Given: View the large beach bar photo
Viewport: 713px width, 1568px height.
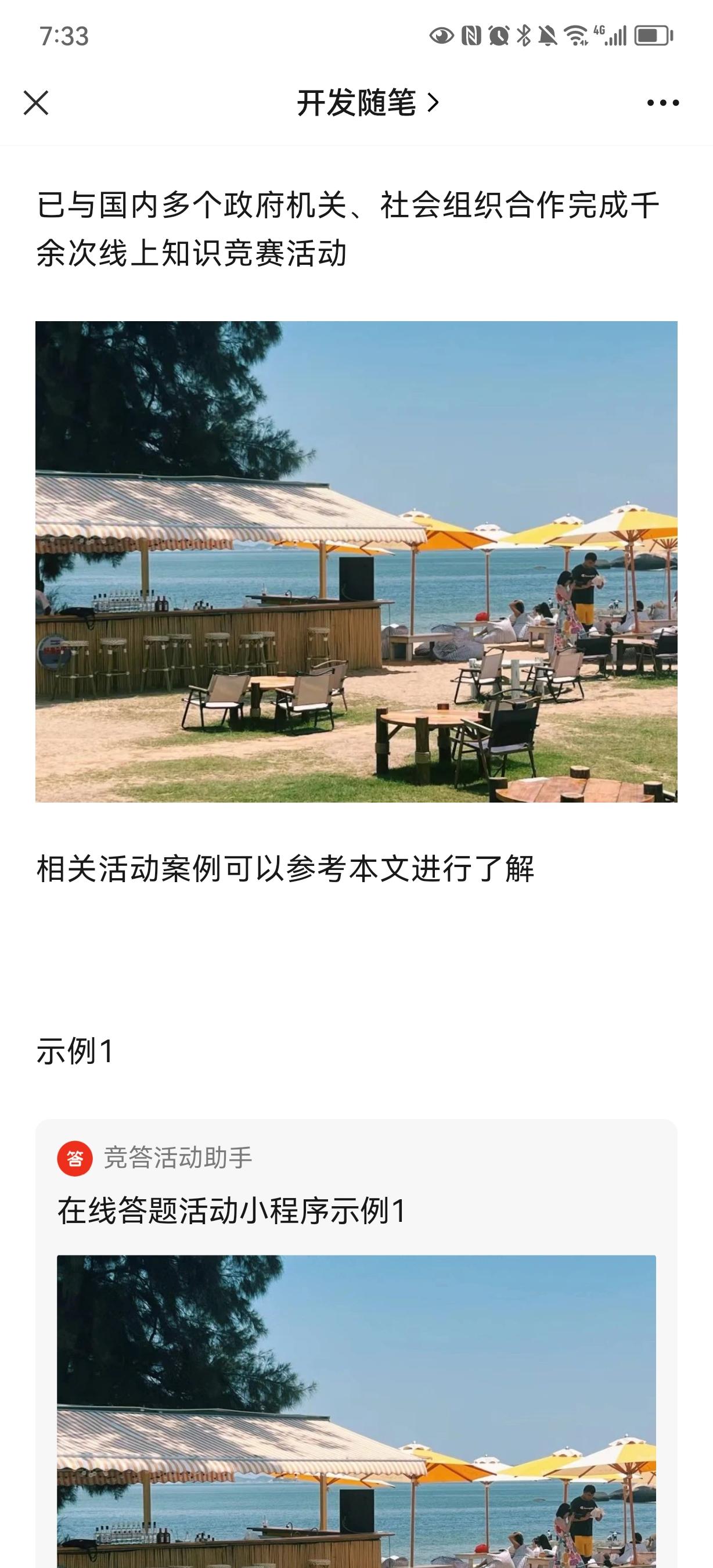Looking at the screenshot, I should tap(356, 560).
